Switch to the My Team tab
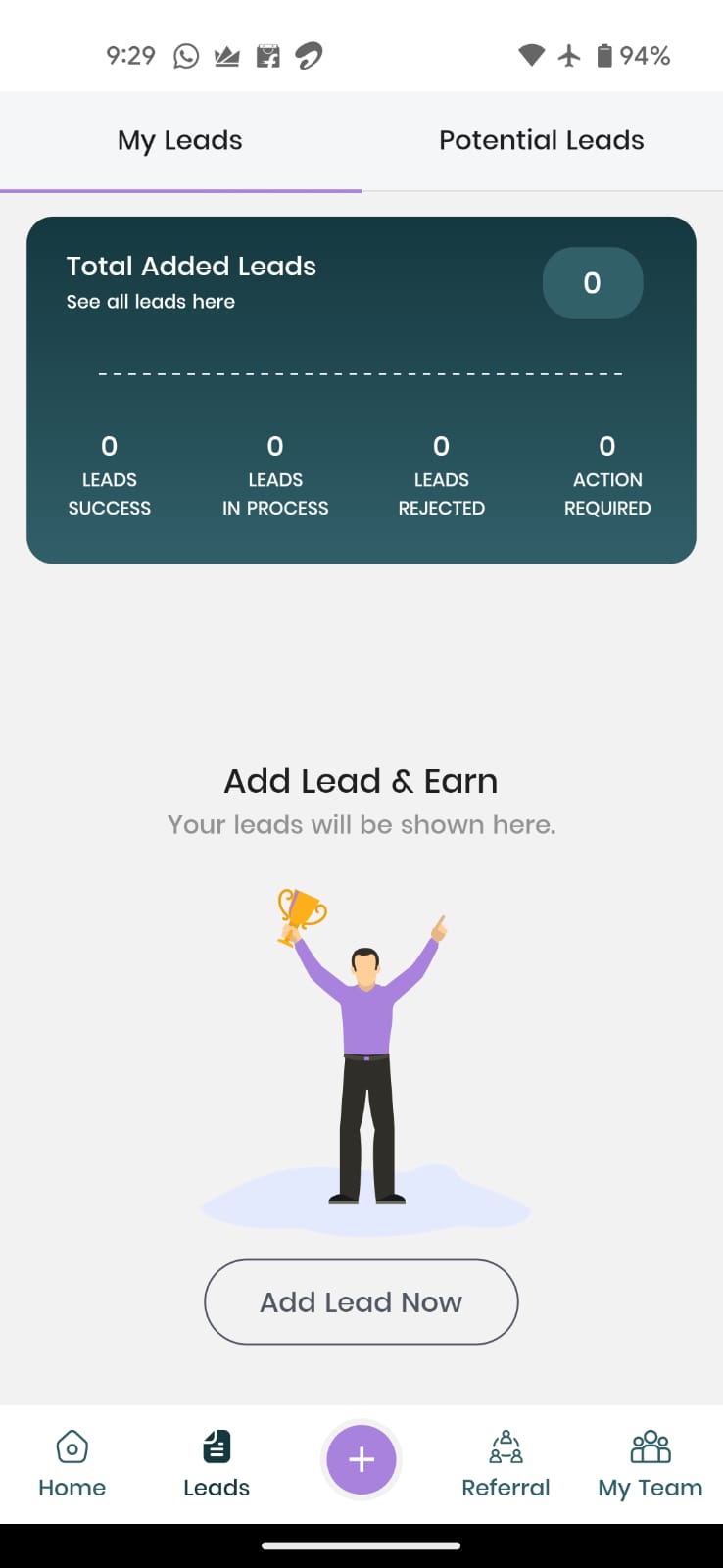 (x=651, y=1464)
